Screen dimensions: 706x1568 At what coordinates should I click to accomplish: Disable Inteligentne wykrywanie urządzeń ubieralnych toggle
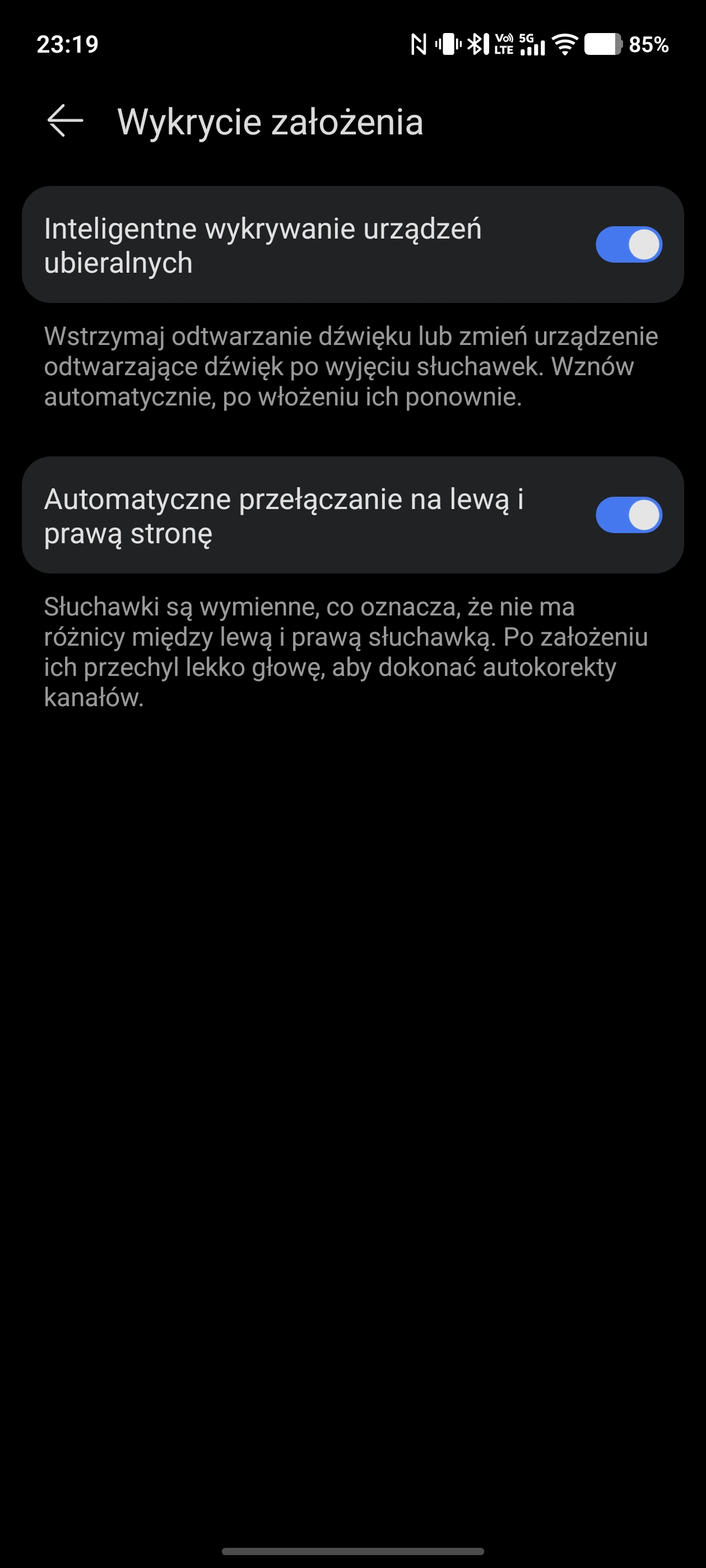[628, 245]
